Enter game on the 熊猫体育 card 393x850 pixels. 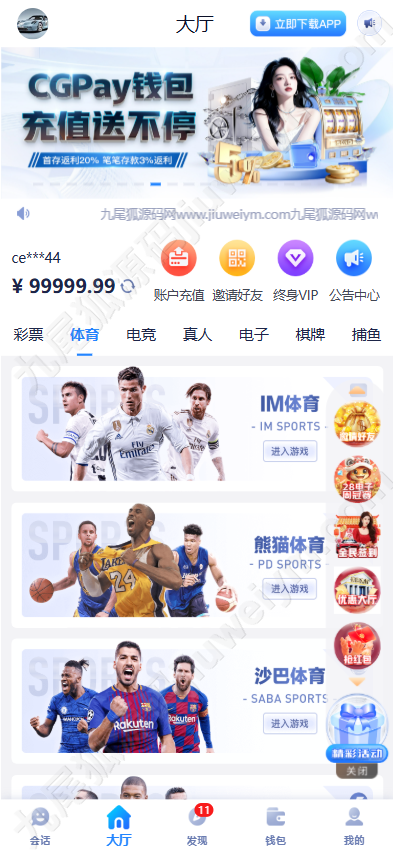pyautogui.click(x=290, y=588)
